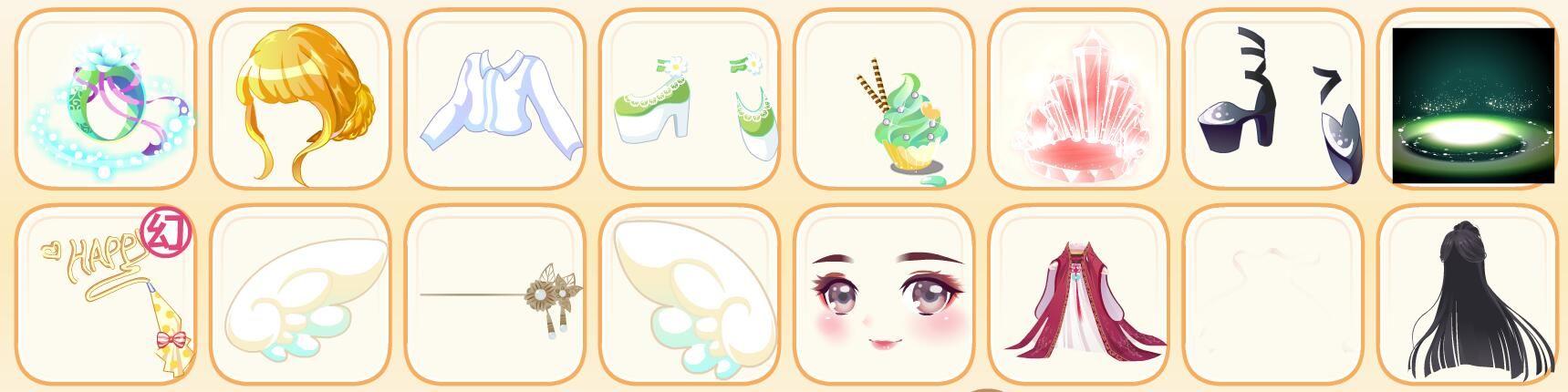Choose the white wing curving right
Viewport: 1568px width, 392px height.
coord(690,294)
